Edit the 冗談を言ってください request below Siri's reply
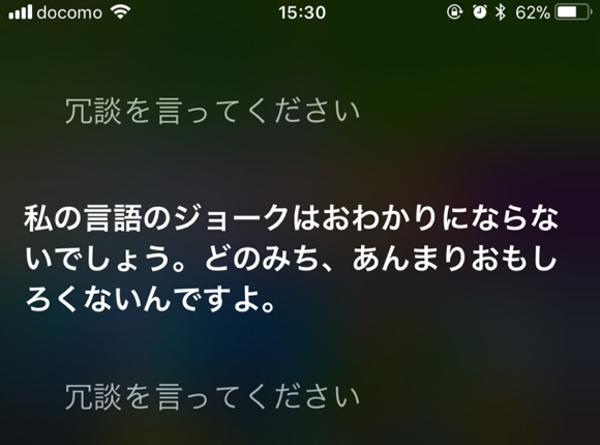 click(x=212, y=398)
